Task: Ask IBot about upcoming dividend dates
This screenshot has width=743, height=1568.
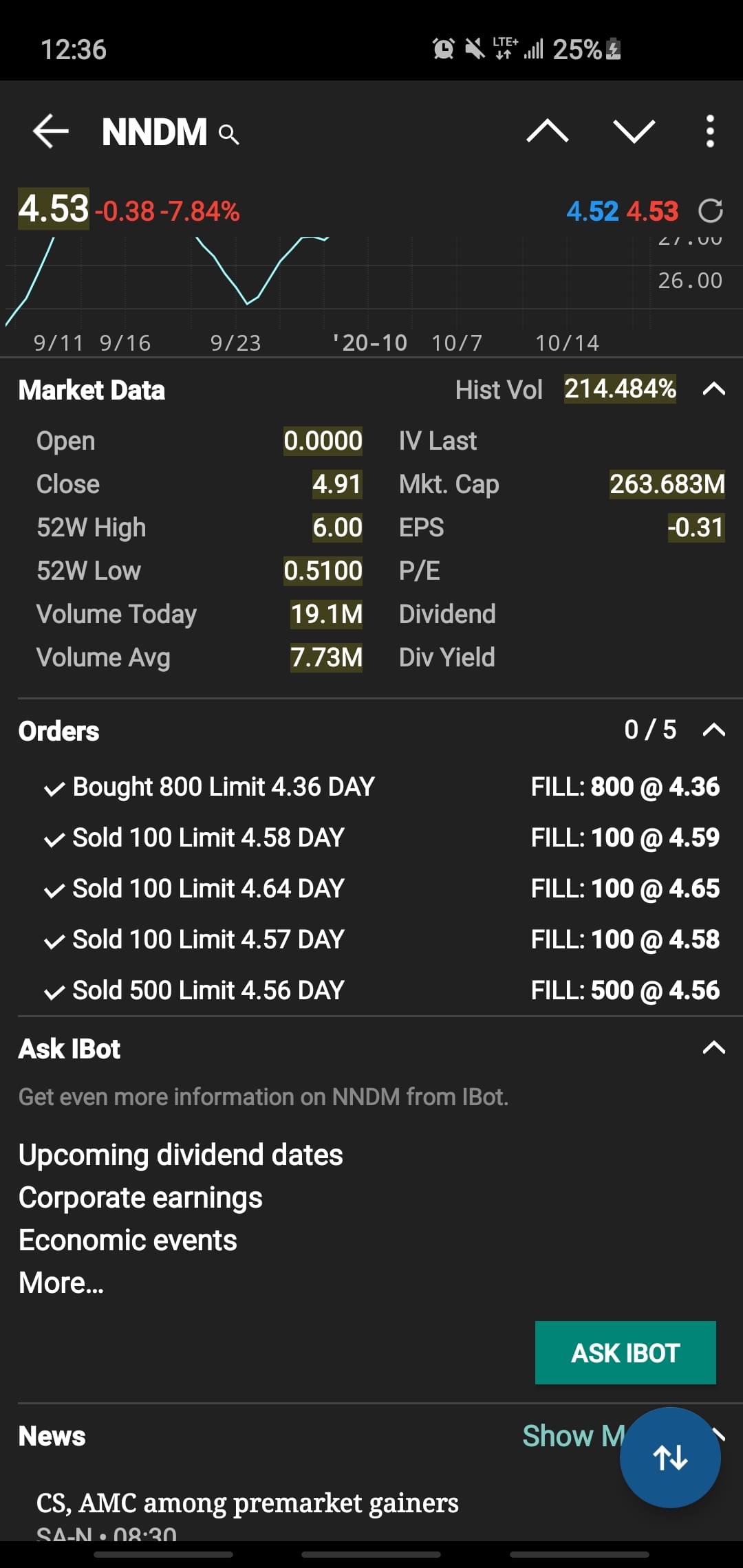Action: coord(180,1155)
